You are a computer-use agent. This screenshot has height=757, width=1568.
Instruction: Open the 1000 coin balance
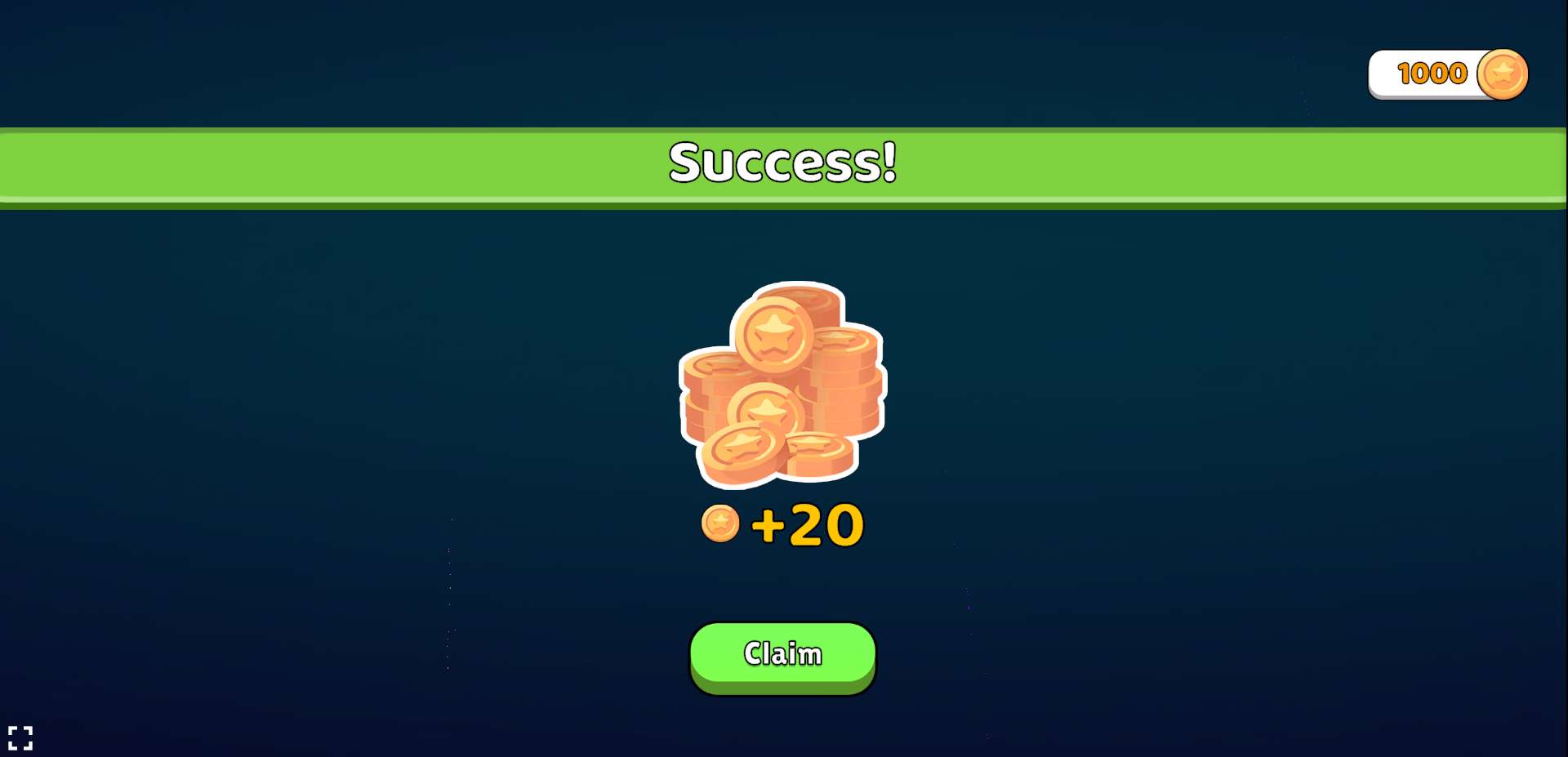click(1447, 74)
